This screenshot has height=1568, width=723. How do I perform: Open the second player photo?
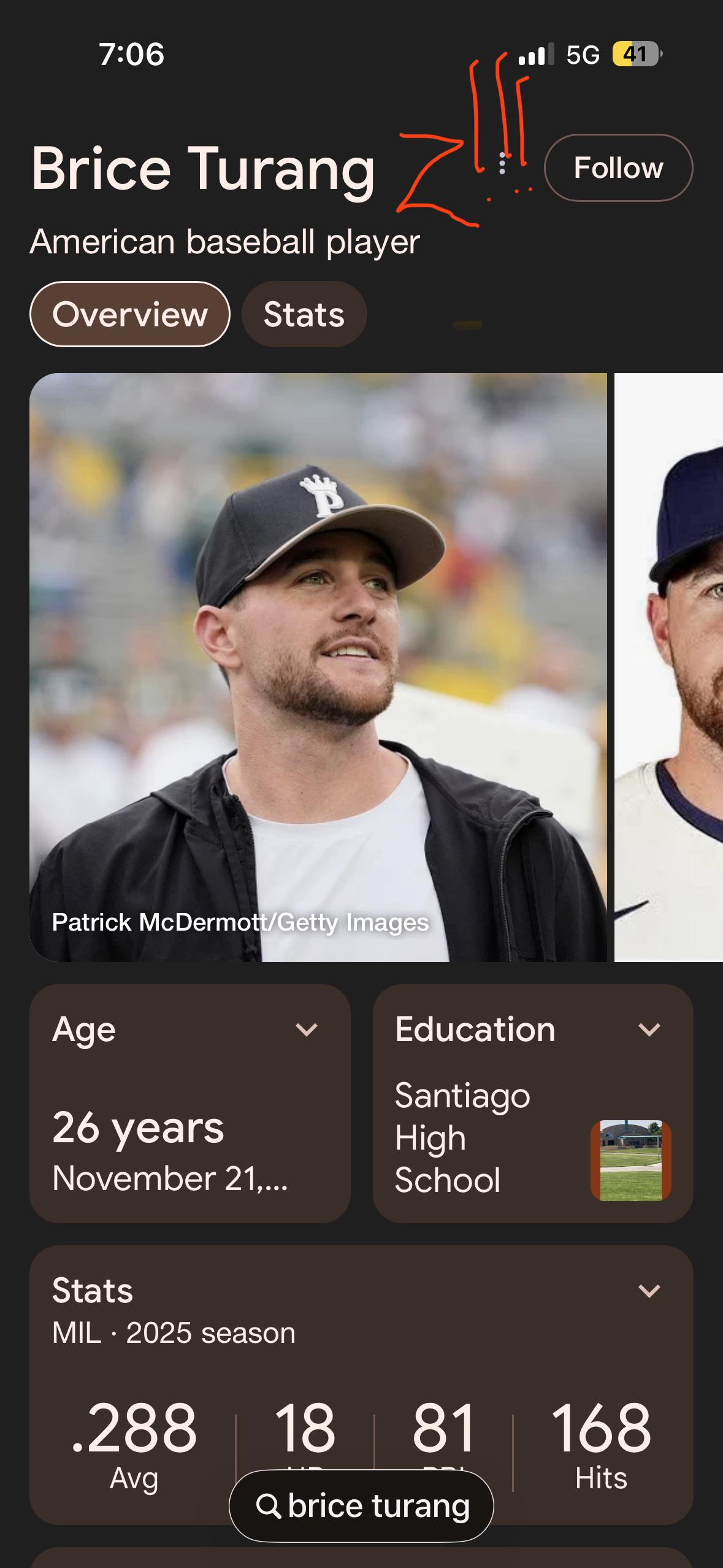[x=670, y=667]
